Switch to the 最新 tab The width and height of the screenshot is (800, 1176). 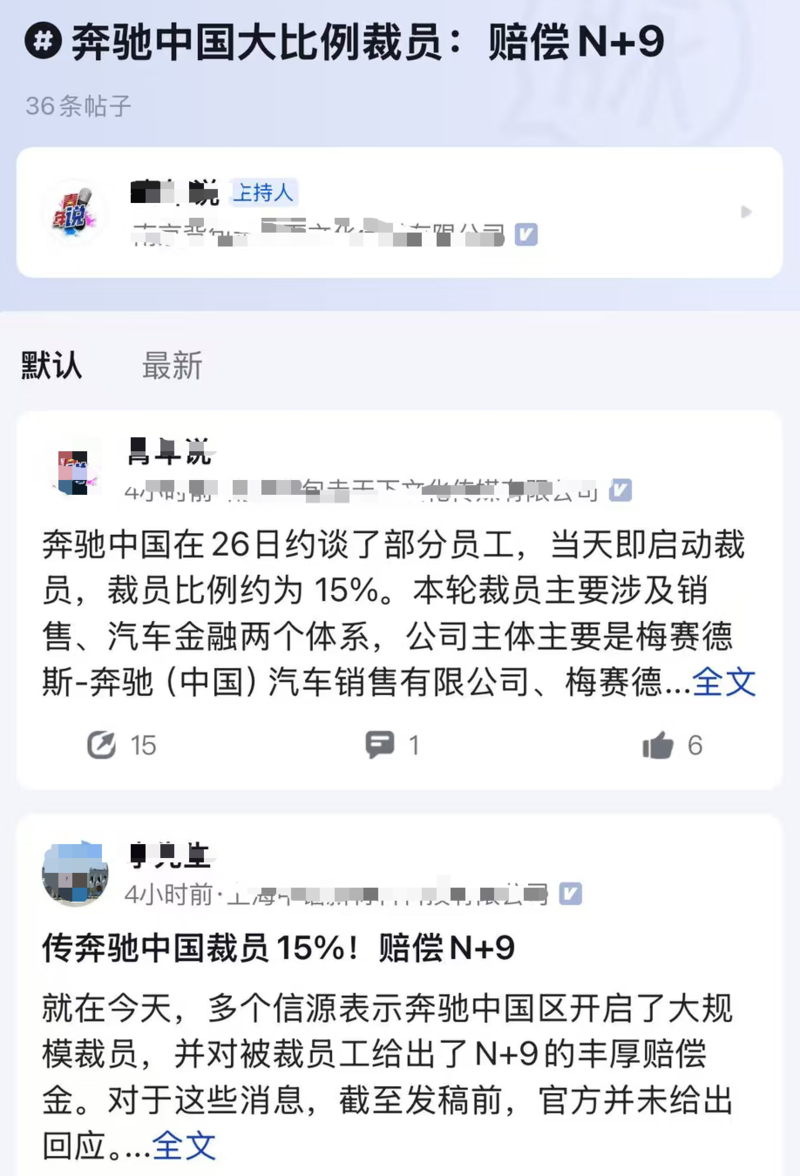[172, 366]
